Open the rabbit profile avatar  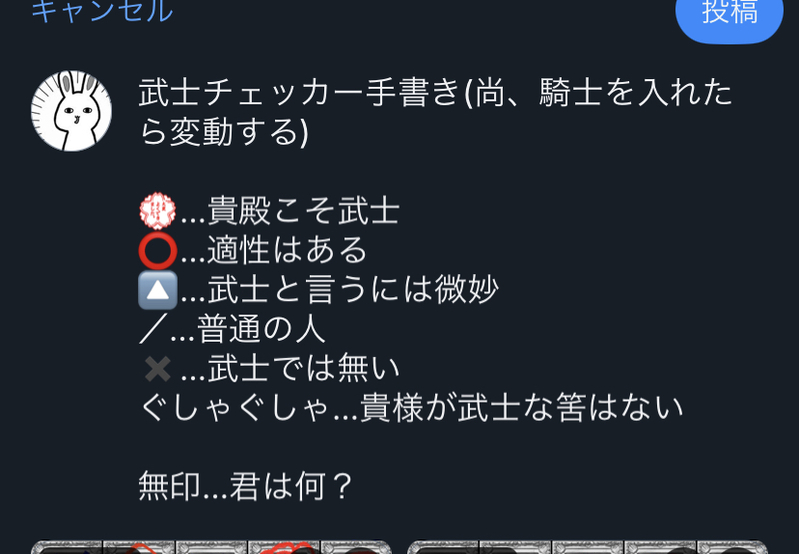[71, 111]
